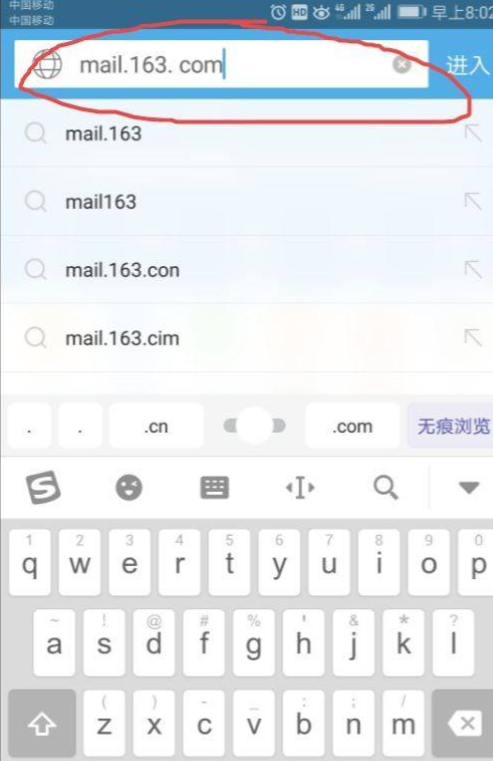Tap the keyboard search icon
This screenshot has height=761, width=493.
[x=386, y=487]
